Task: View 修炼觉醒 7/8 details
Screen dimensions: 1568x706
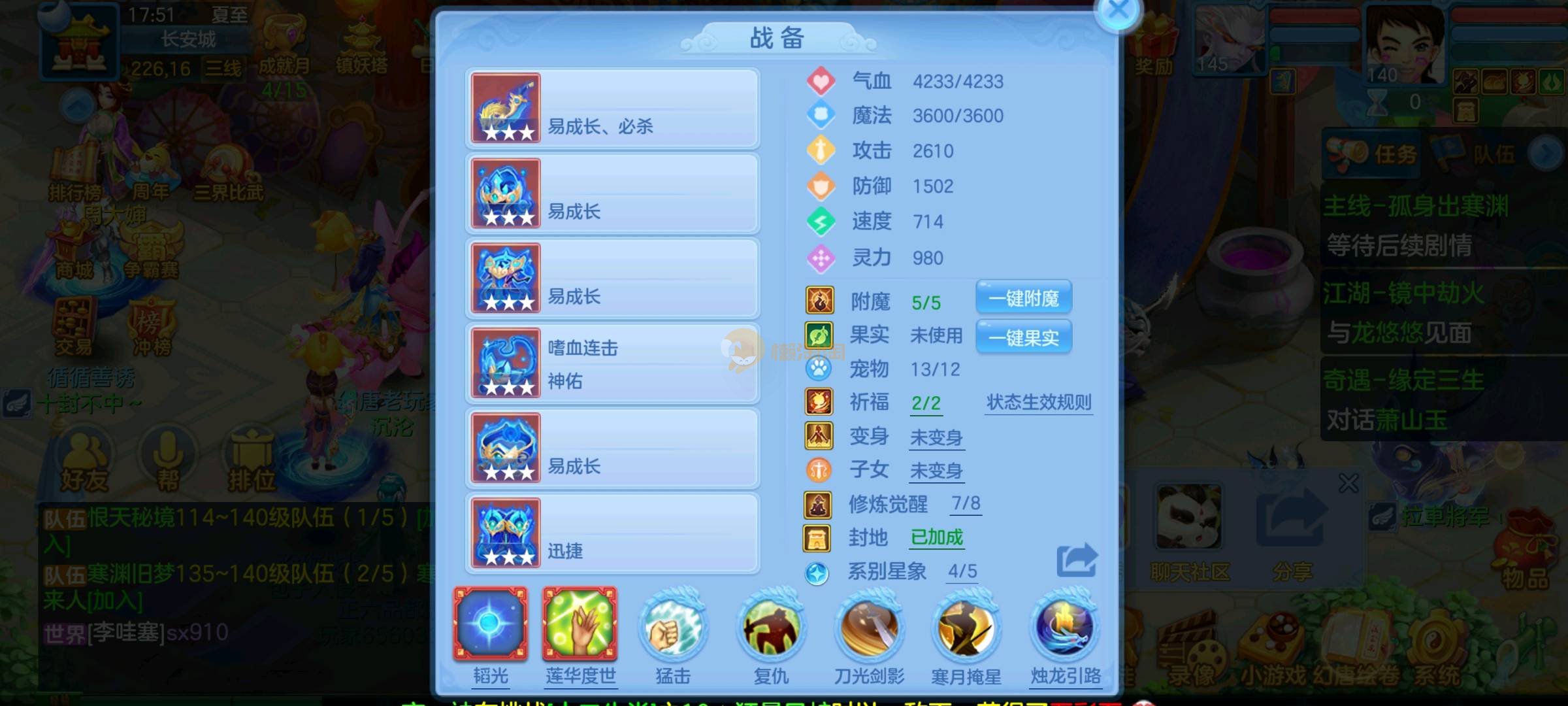Action: pyautogui.click(x=966, y=504)
